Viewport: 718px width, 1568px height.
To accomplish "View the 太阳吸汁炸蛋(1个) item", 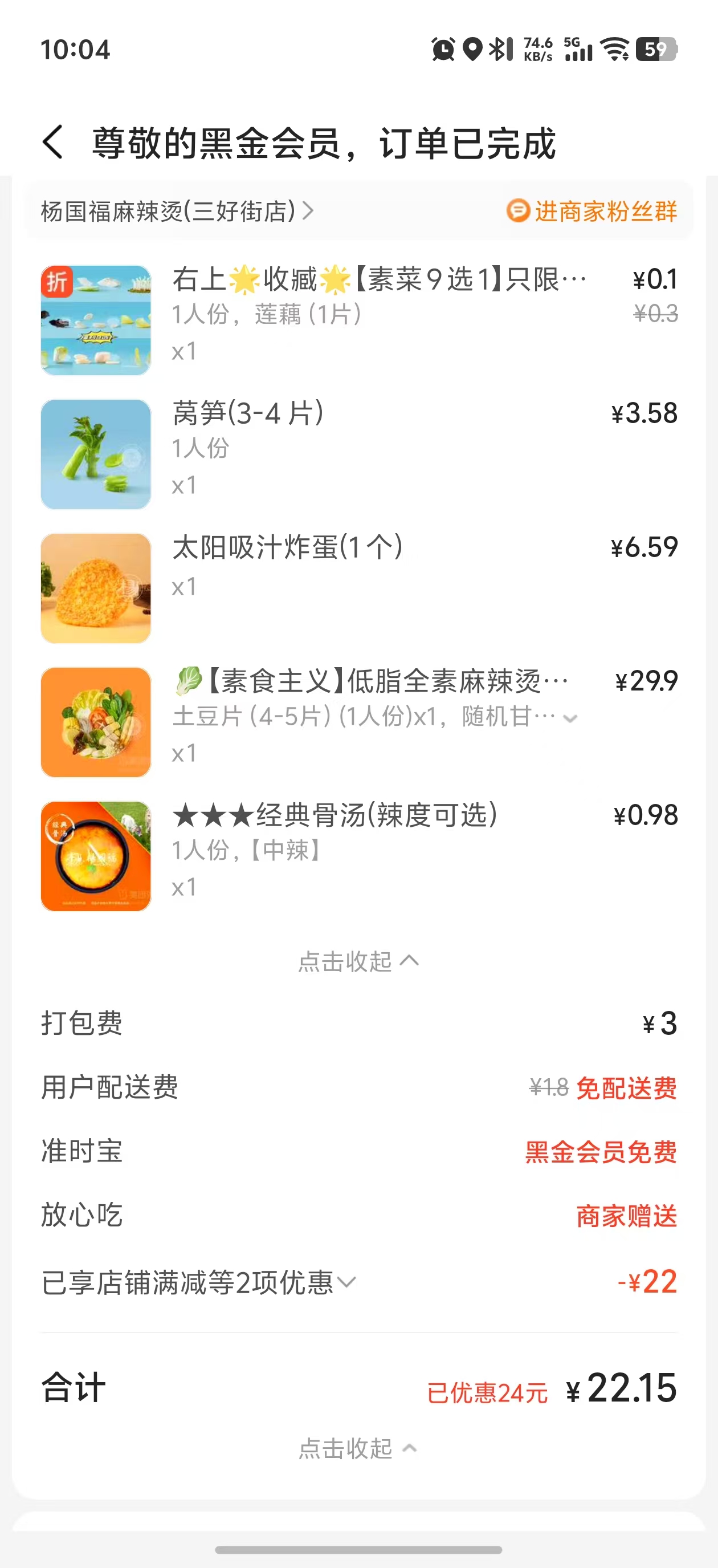I will [287, 547].
